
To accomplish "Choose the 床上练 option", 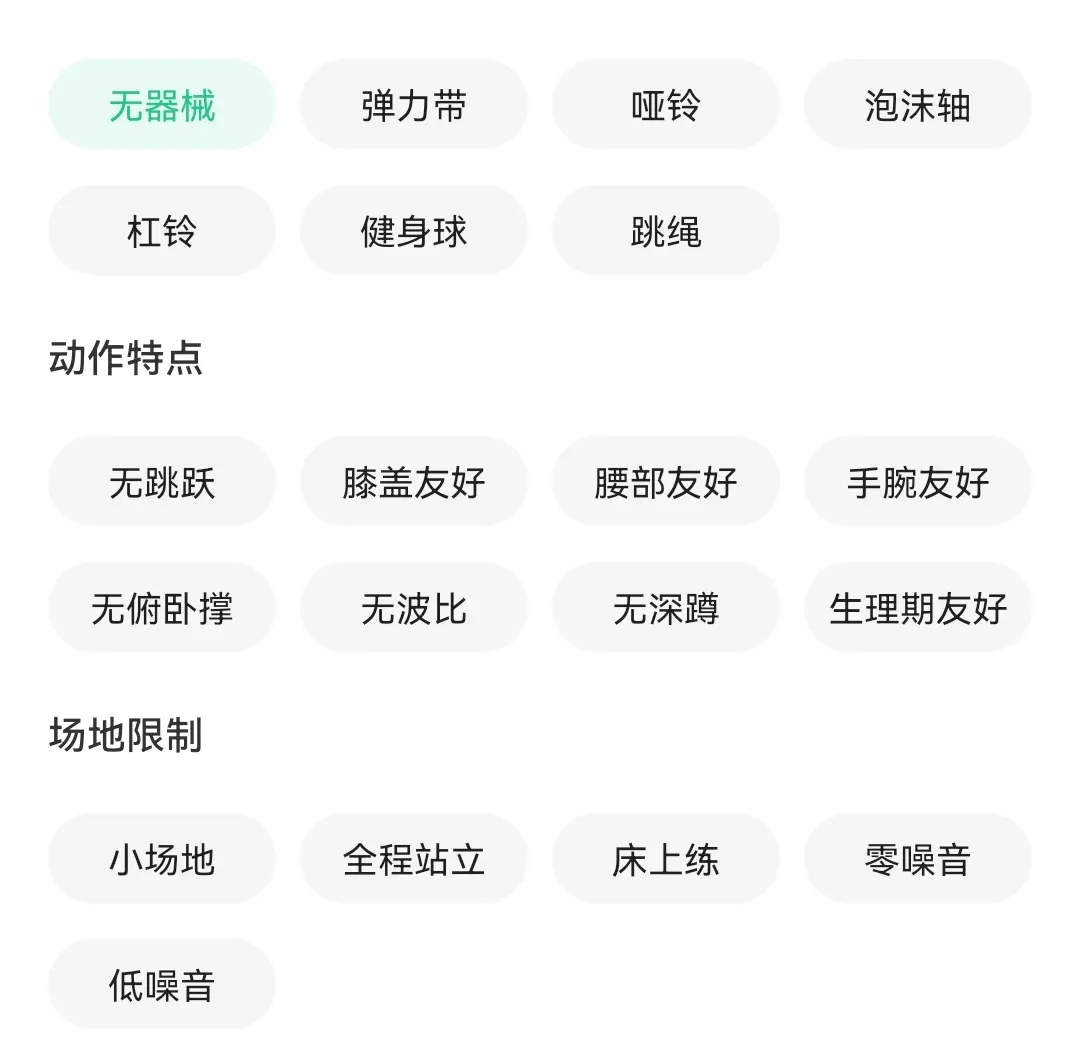I will pyautogui.click(x=666, y=859).
